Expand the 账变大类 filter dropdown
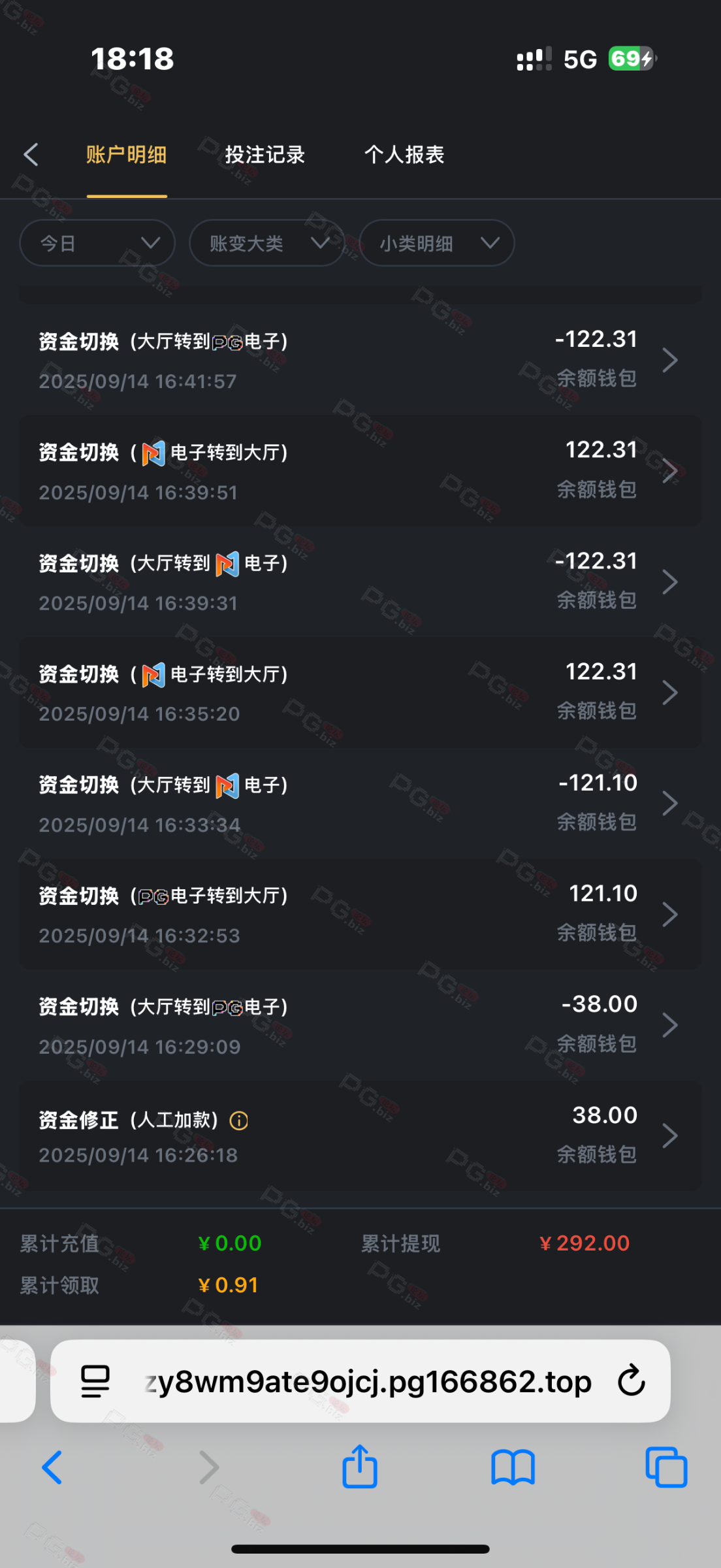This screenshot has height=1568, width=721. pyautogui.click(x=266, y=243)
